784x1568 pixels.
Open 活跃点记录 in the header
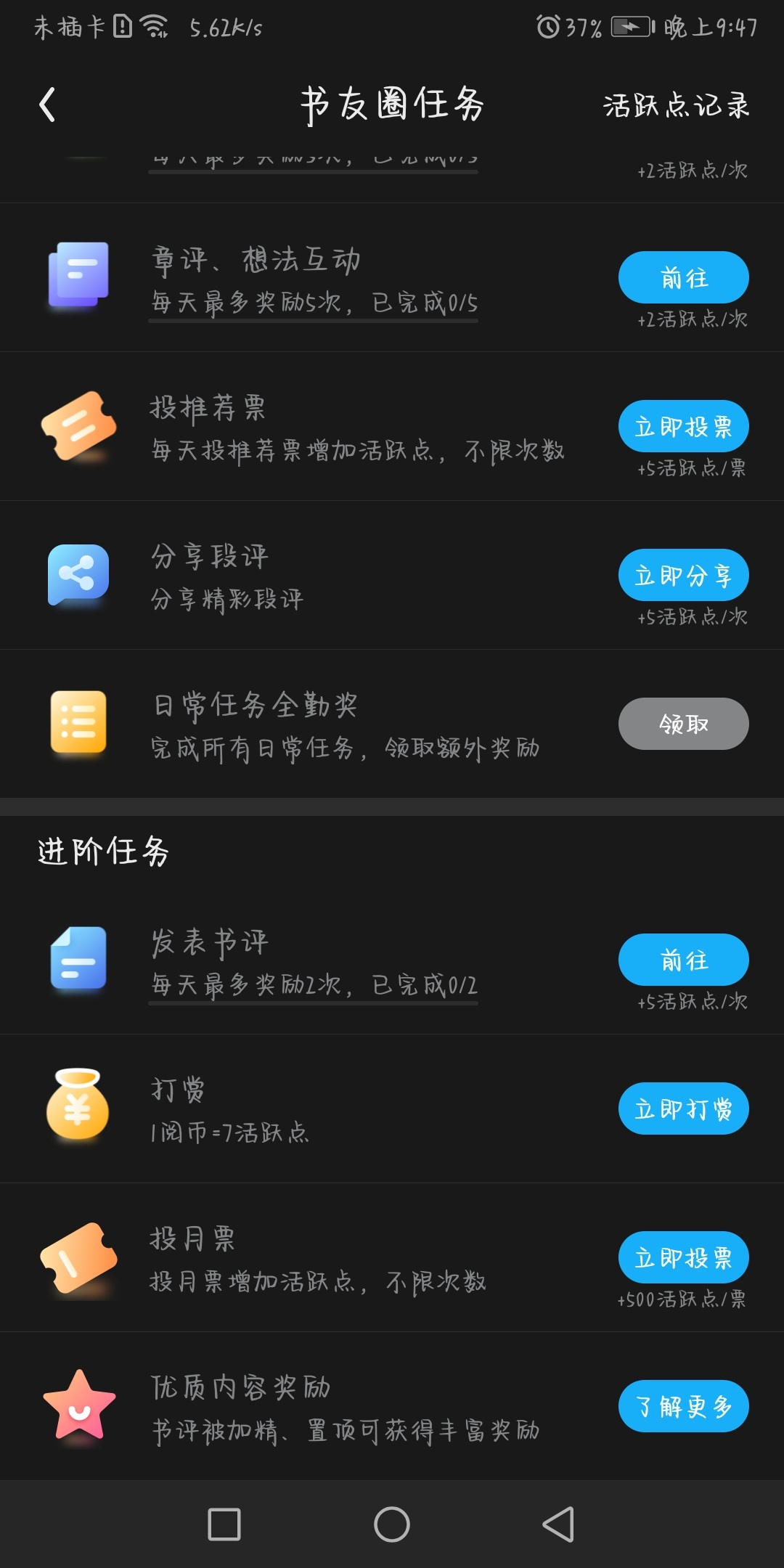click(676, 105)
